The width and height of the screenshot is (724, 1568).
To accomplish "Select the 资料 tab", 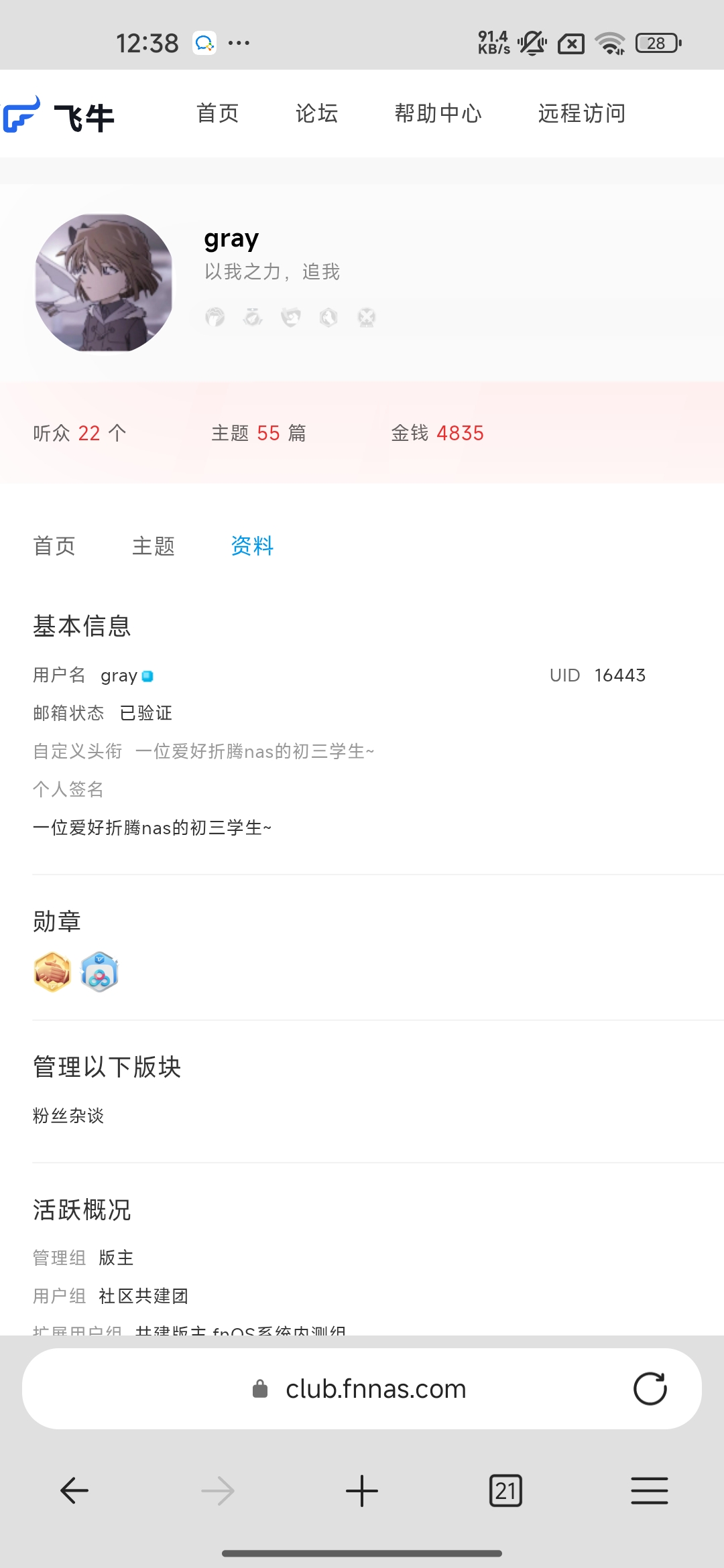I will [252, 546].
